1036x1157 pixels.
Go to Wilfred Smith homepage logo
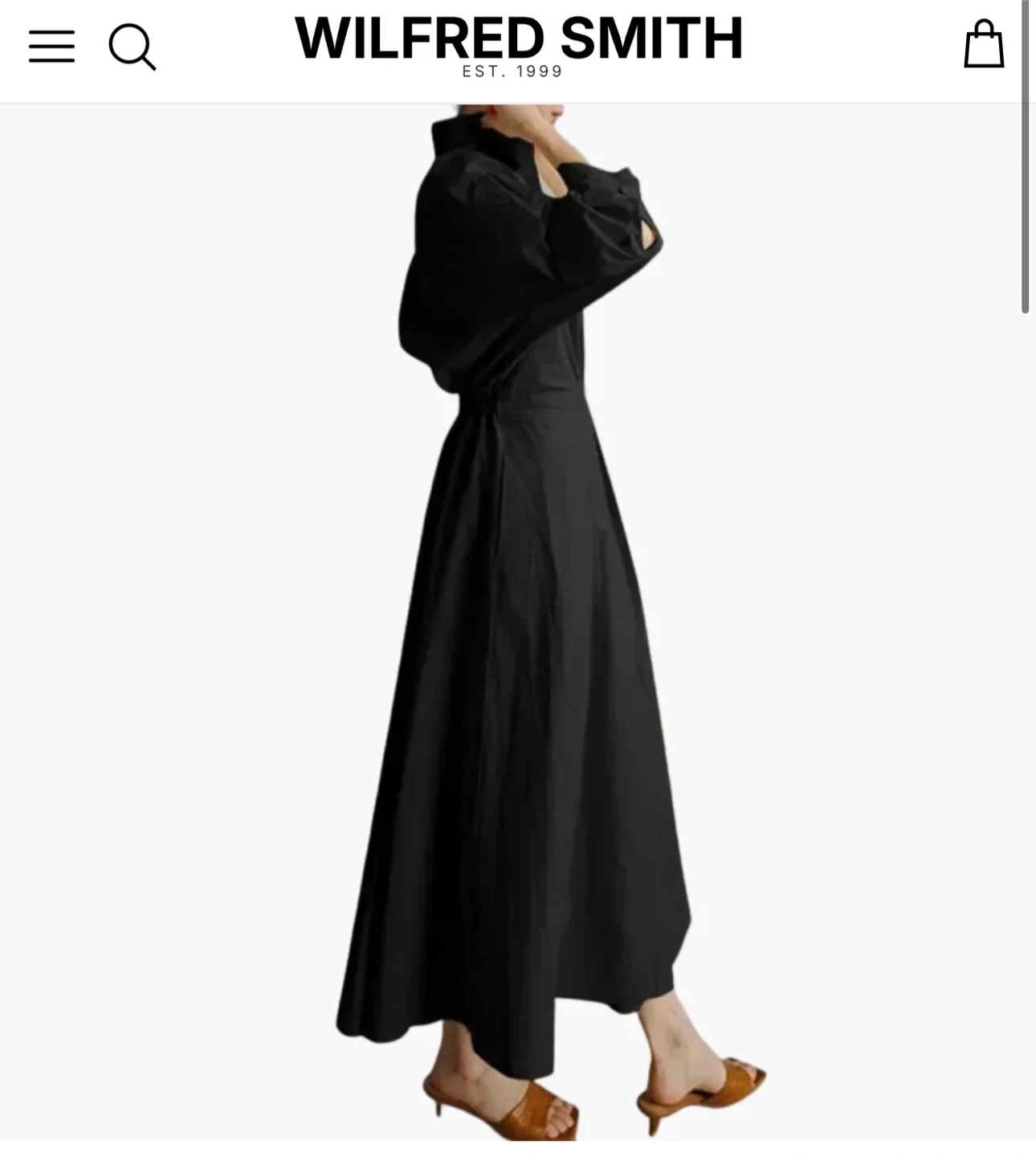tap(518, 45)
